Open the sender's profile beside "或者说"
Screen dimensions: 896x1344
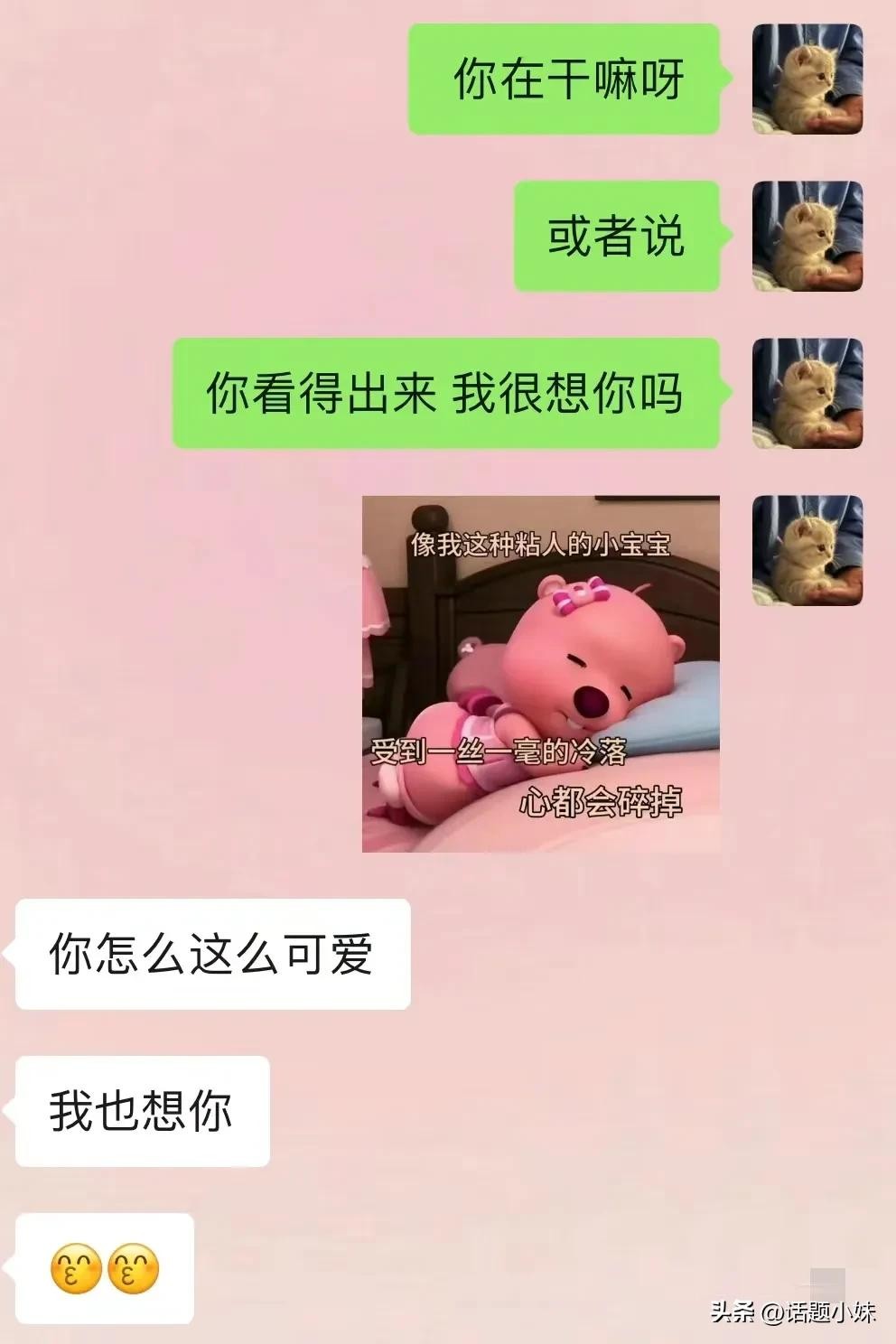[807, 237]
